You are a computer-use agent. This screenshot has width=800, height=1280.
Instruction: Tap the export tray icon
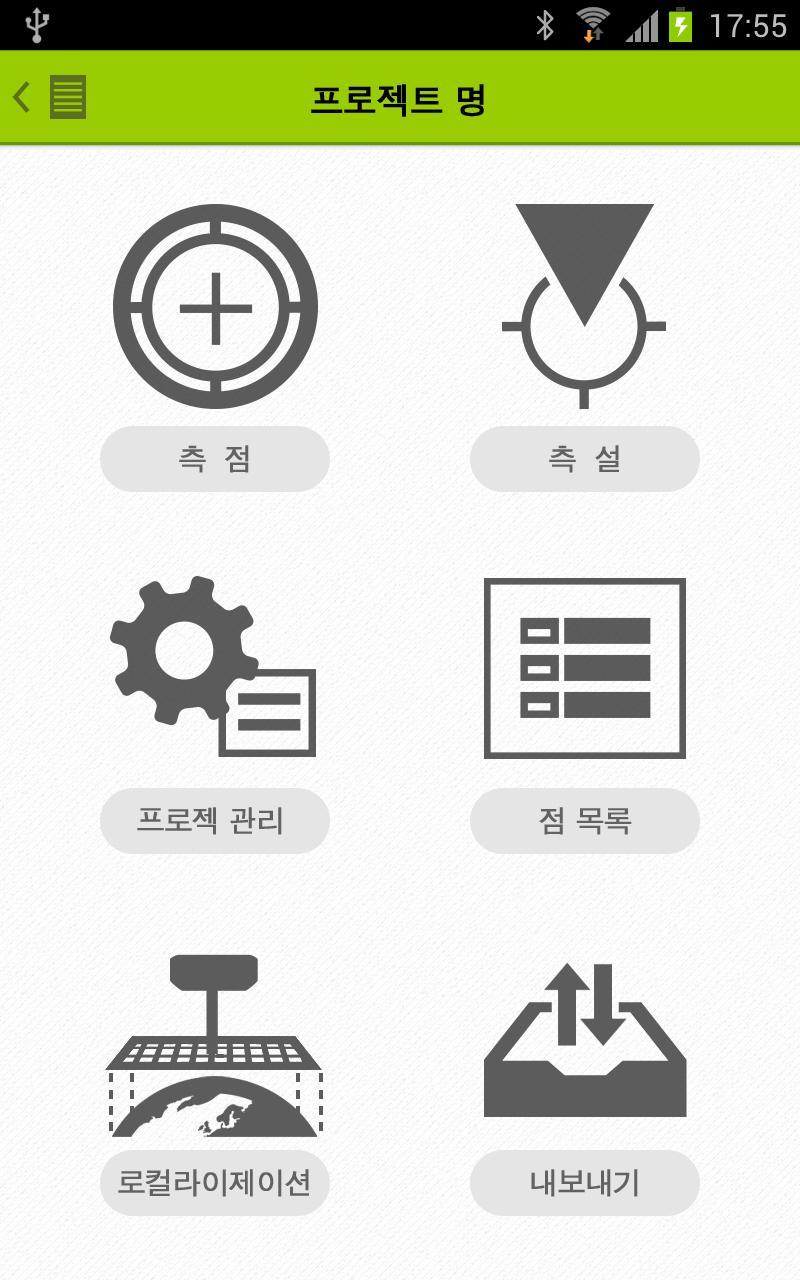(584, 1040)
